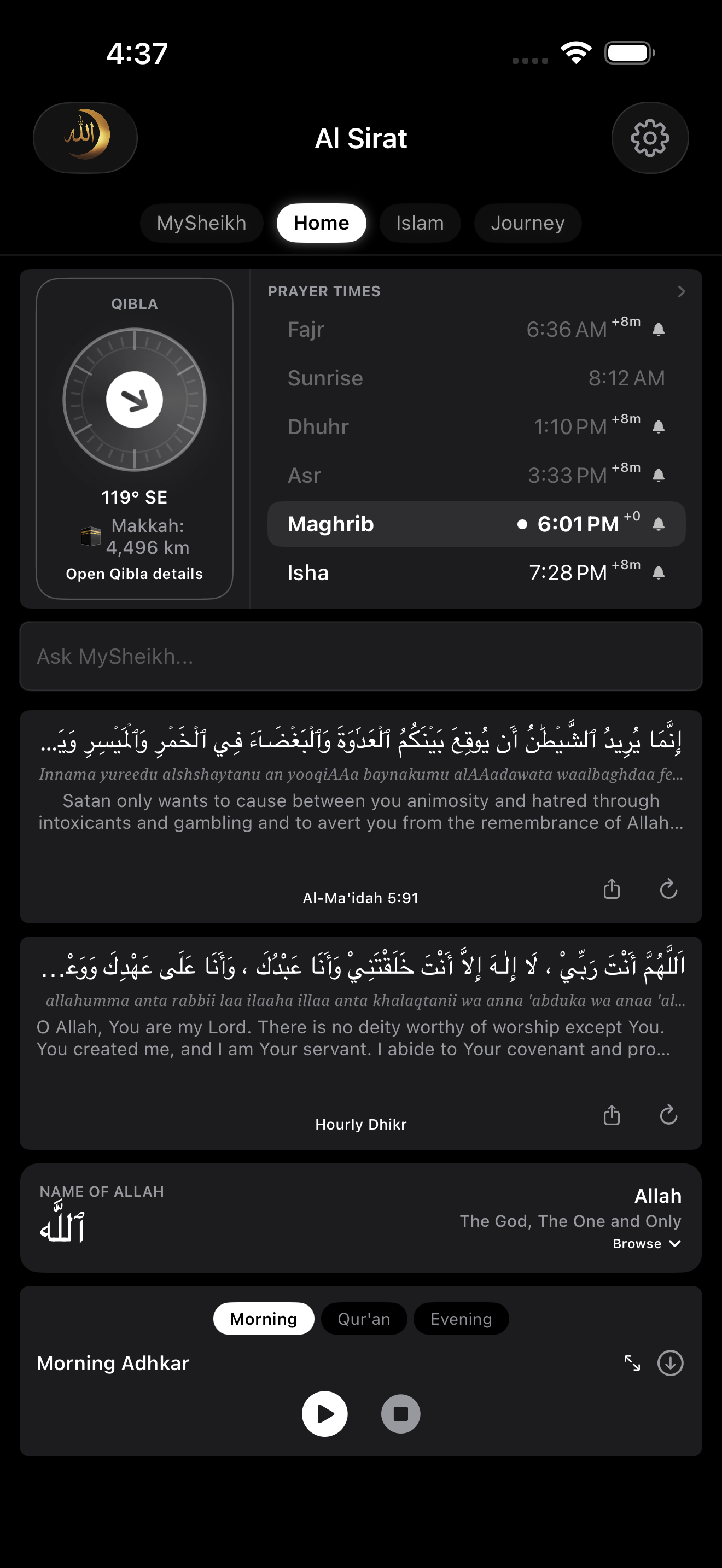722x1568 pixels.
Task: Share the Hourly Dhikr
Action: tap(611, 1116)
